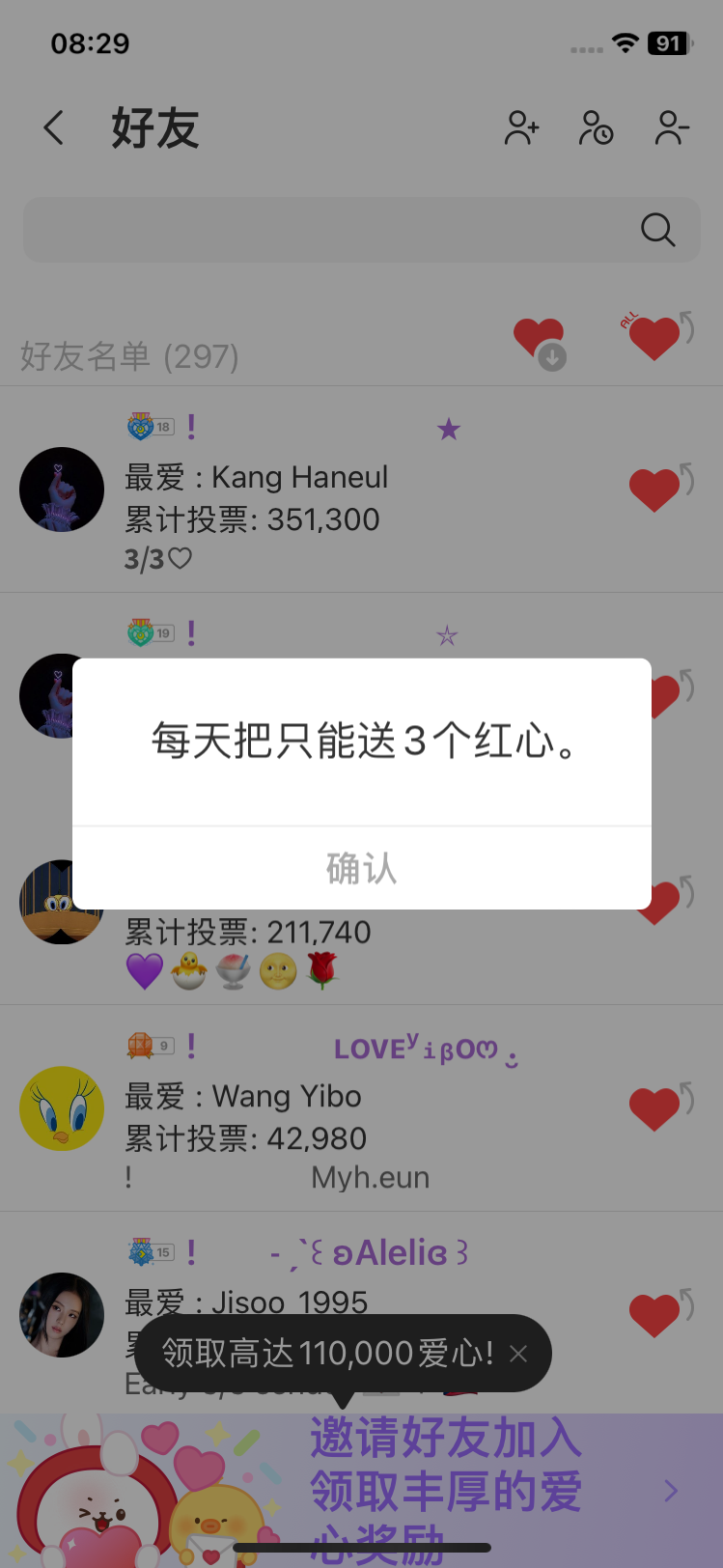Screen dimensions: 723x1568
Task: Open the add friend icon
Action: [x=521, y=128]
